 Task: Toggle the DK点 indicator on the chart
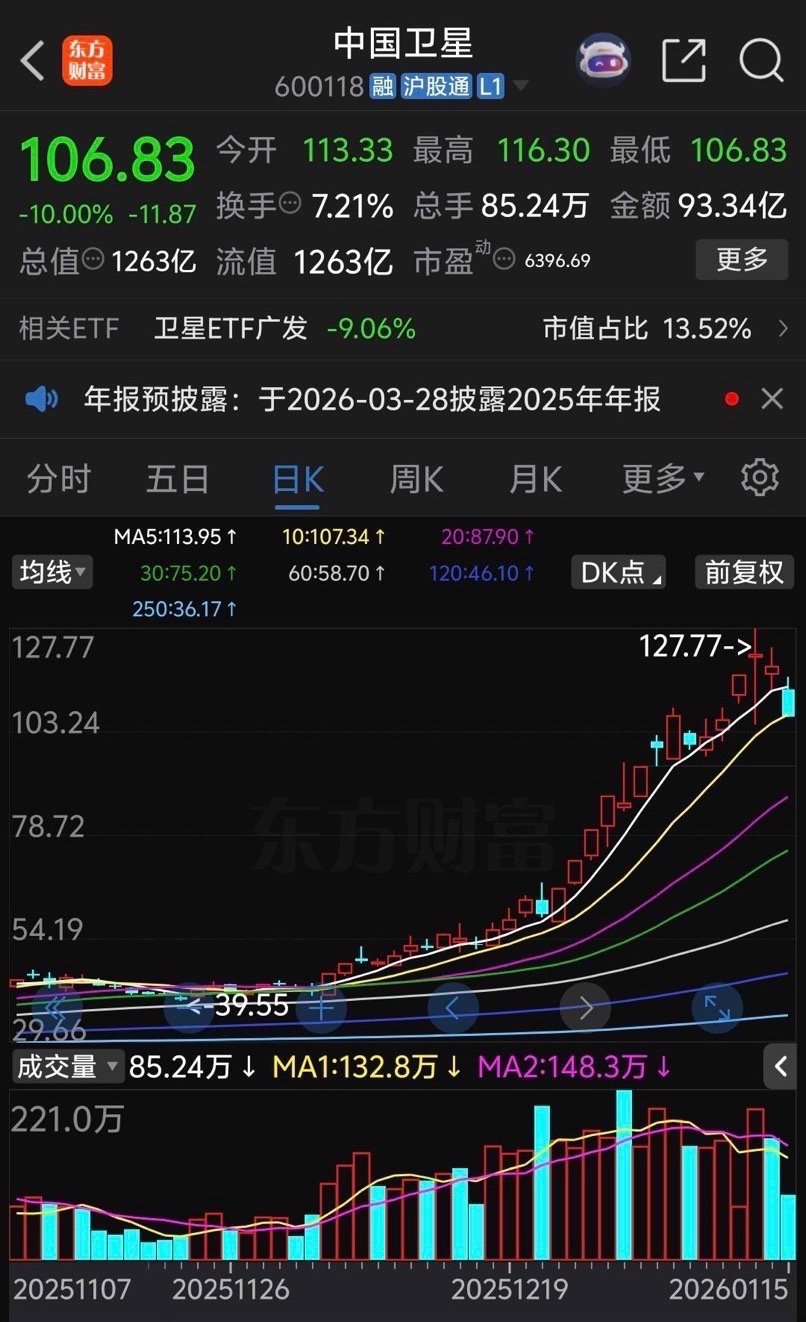point(617,572)
